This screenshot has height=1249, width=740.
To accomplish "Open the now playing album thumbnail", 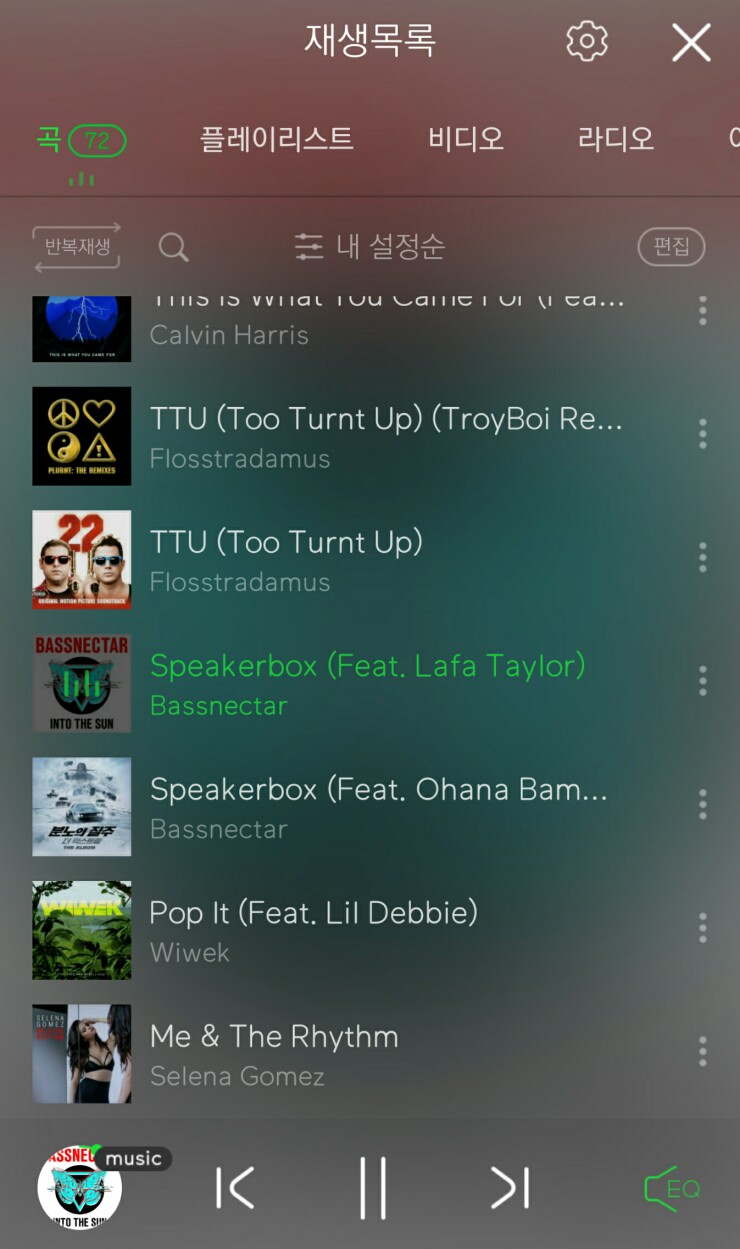I will pos(80,1188).
